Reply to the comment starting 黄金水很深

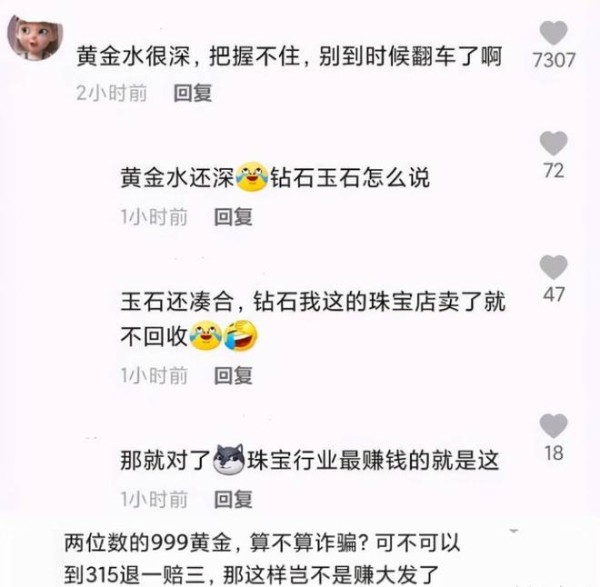coord(193,93)
